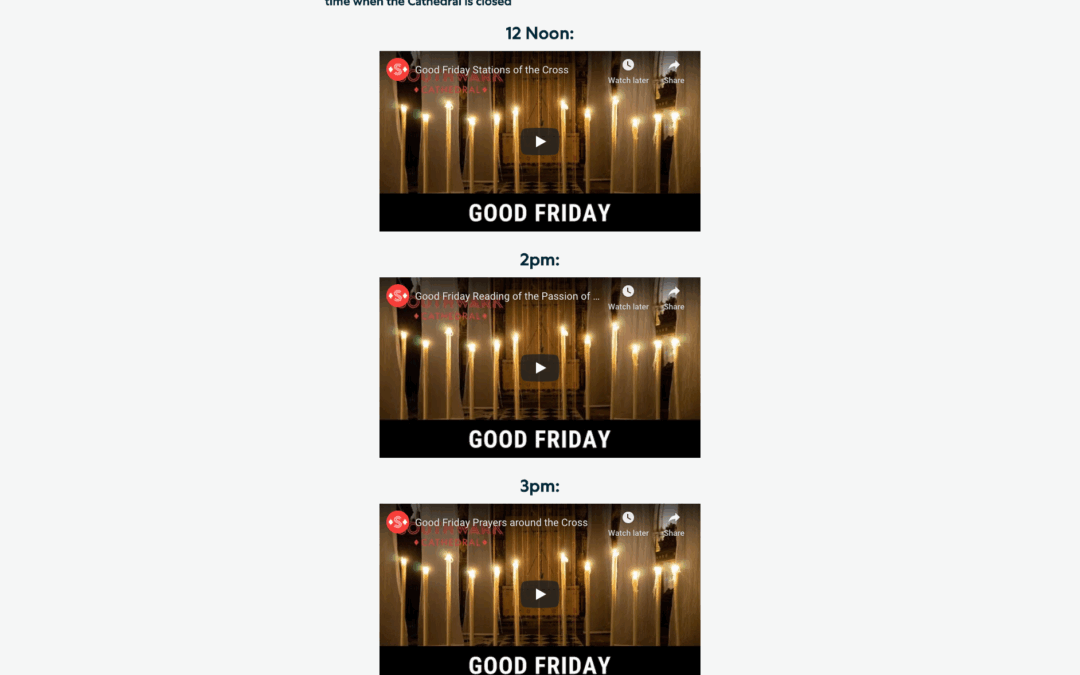
Task: Play the Good Friday Prayers around the Cross video
Action: click(x=540, y=594)
